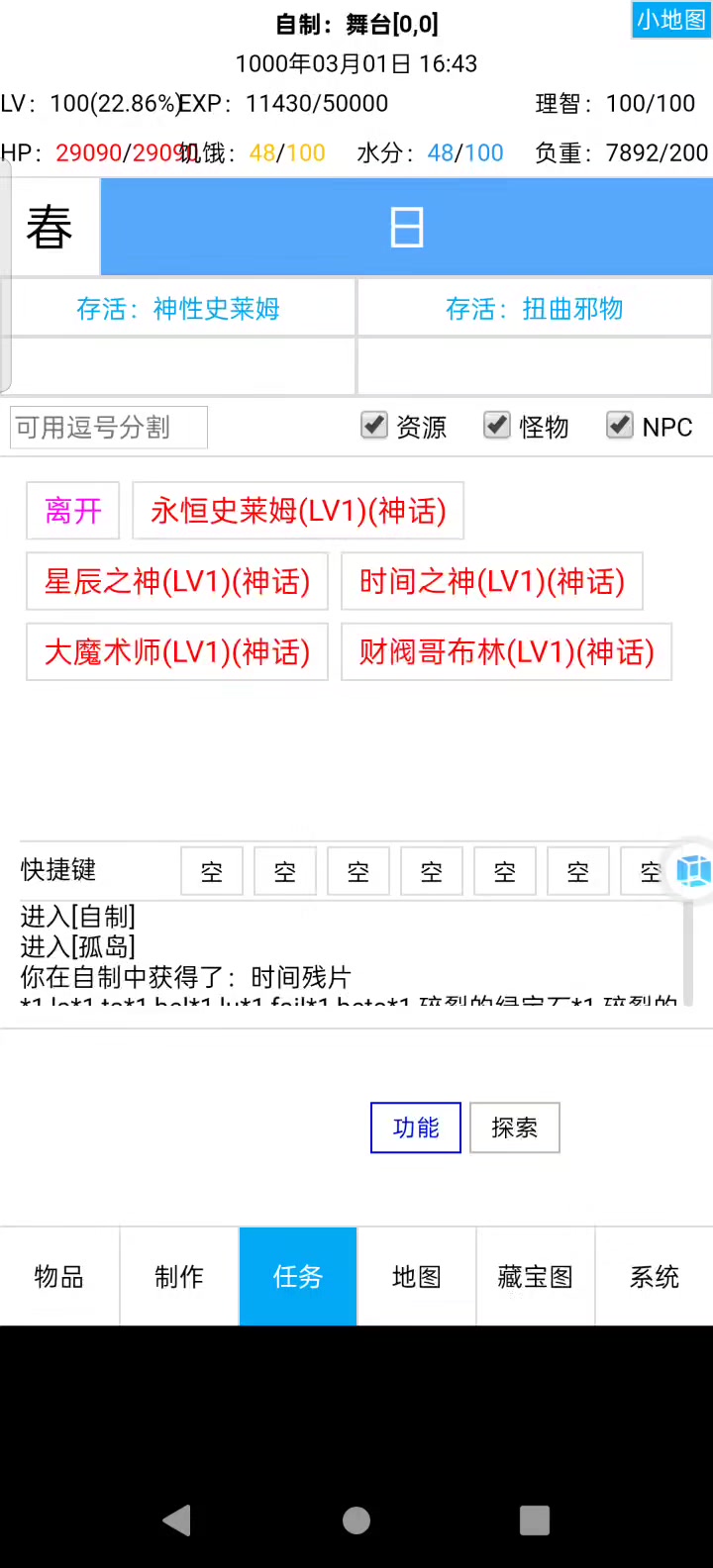Open the 藏宝图 treasure map tab
713x1568 pixels.
click(x=536, y=1277)
